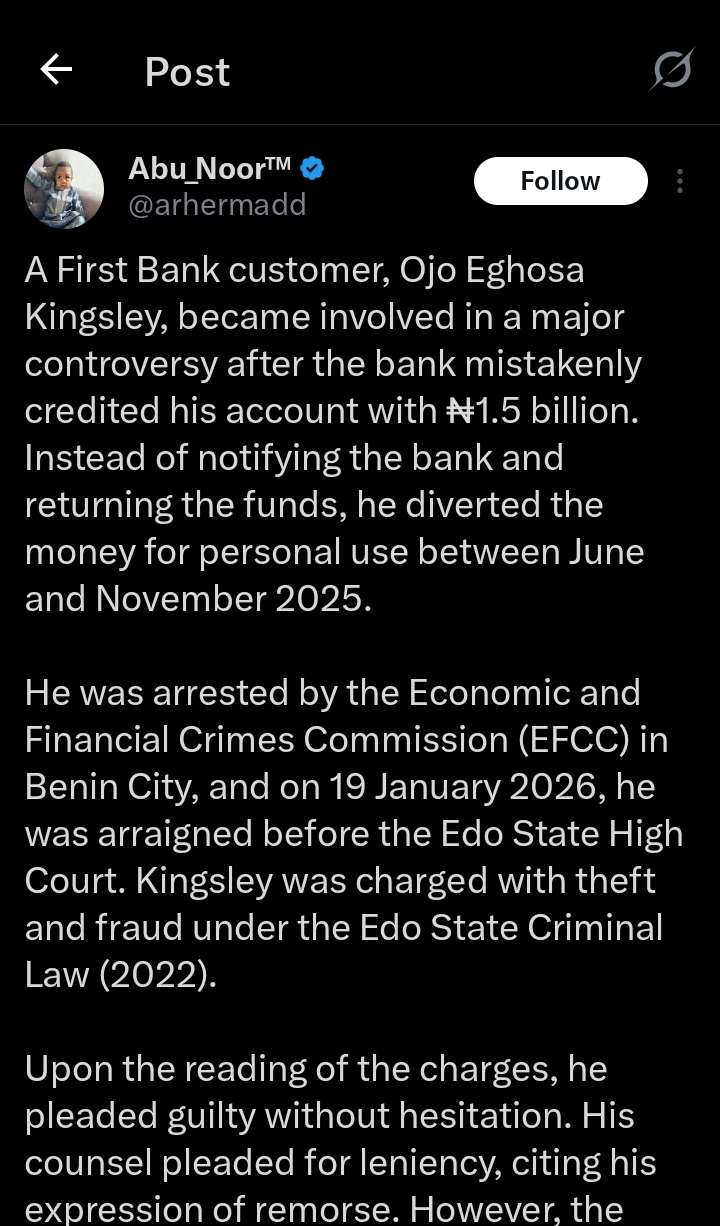This screenshot has width=720, height=1226.
Task: Go back using the arrow icon
Action: (56, 70)
